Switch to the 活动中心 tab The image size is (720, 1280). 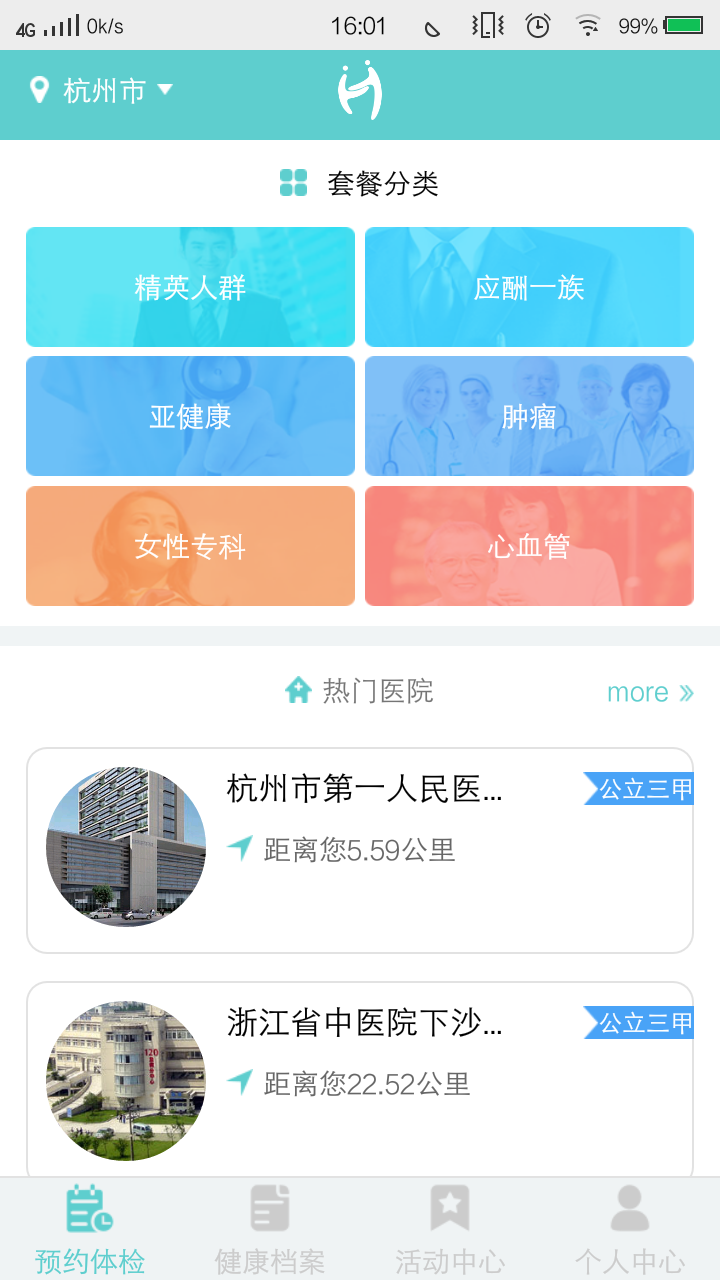(450, 1230)
